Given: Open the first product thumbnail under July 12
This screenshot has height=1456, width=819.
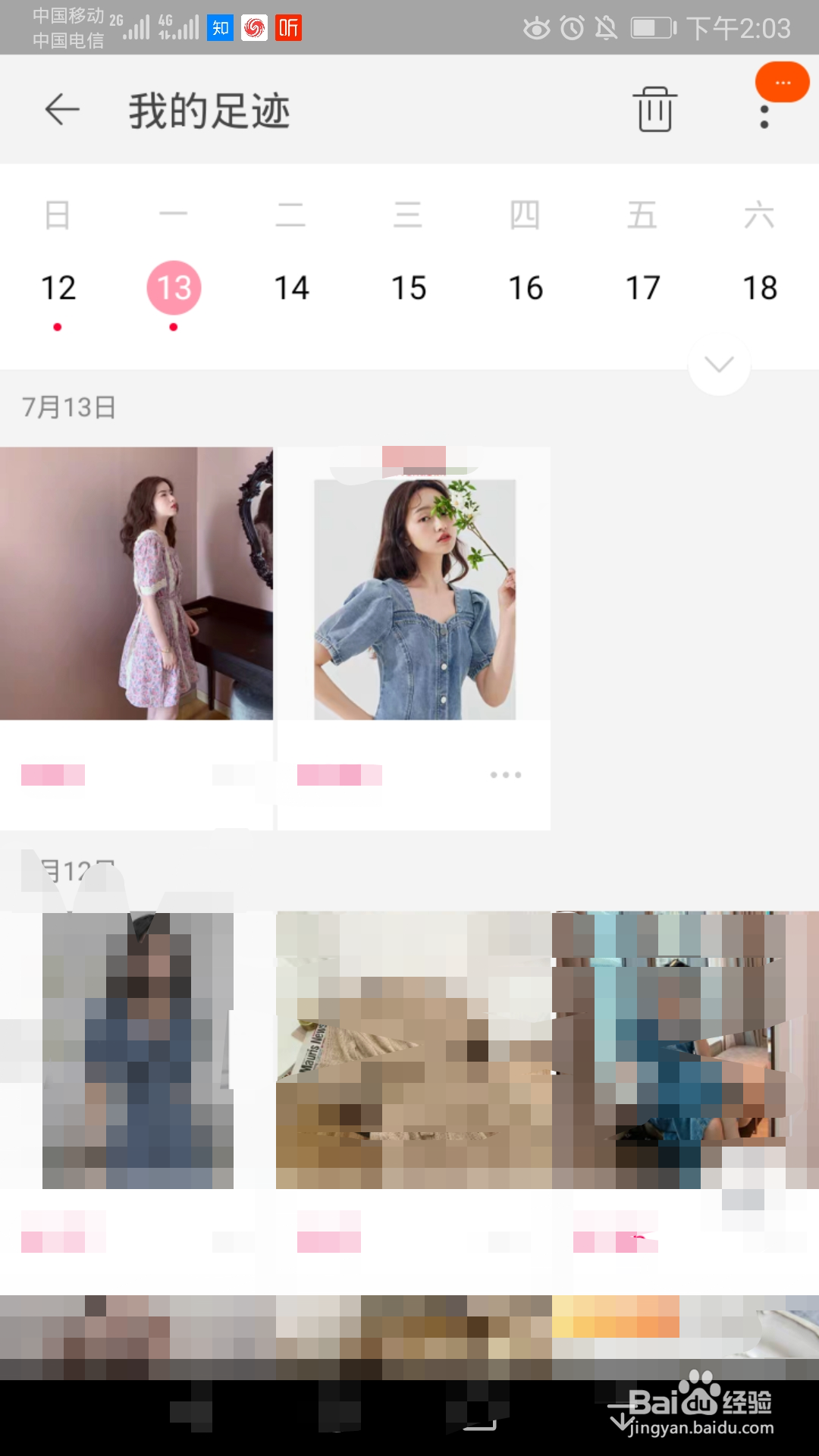Looking at the screenshot, I should 136,1050.
